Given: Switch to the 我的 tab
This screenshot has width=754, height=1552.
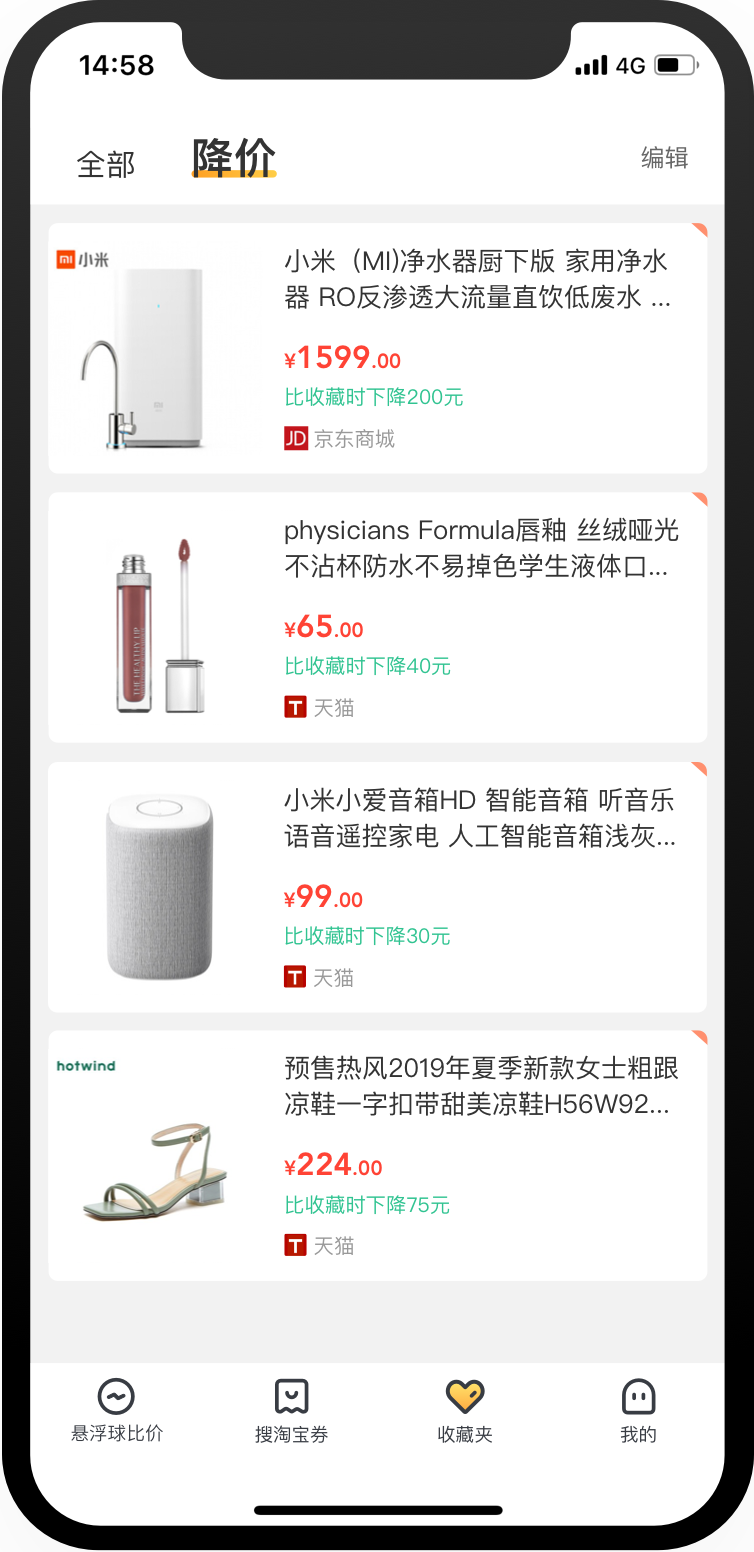Looking at the screenshot, I should click(638, 1411).
